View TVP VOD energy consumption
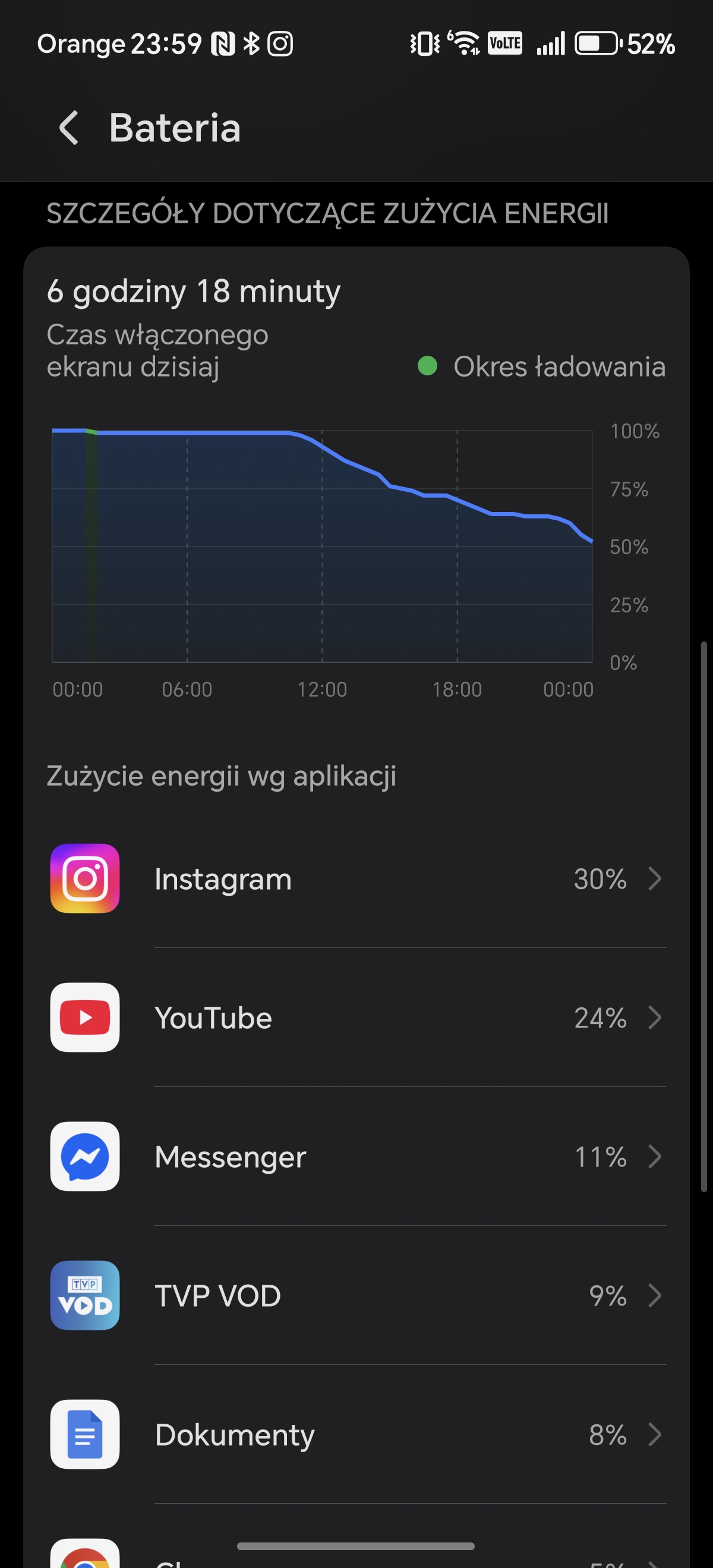Viewport: 713px width, 1568px height. (x=356, y=1295)
